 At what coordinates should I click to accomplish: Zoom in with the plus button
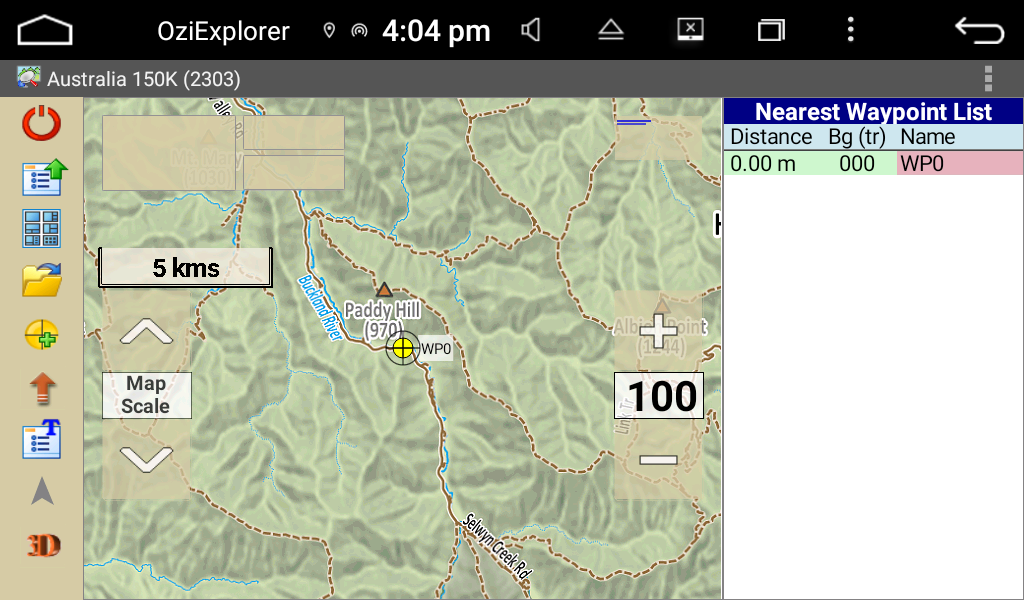(x=658, y=331)
